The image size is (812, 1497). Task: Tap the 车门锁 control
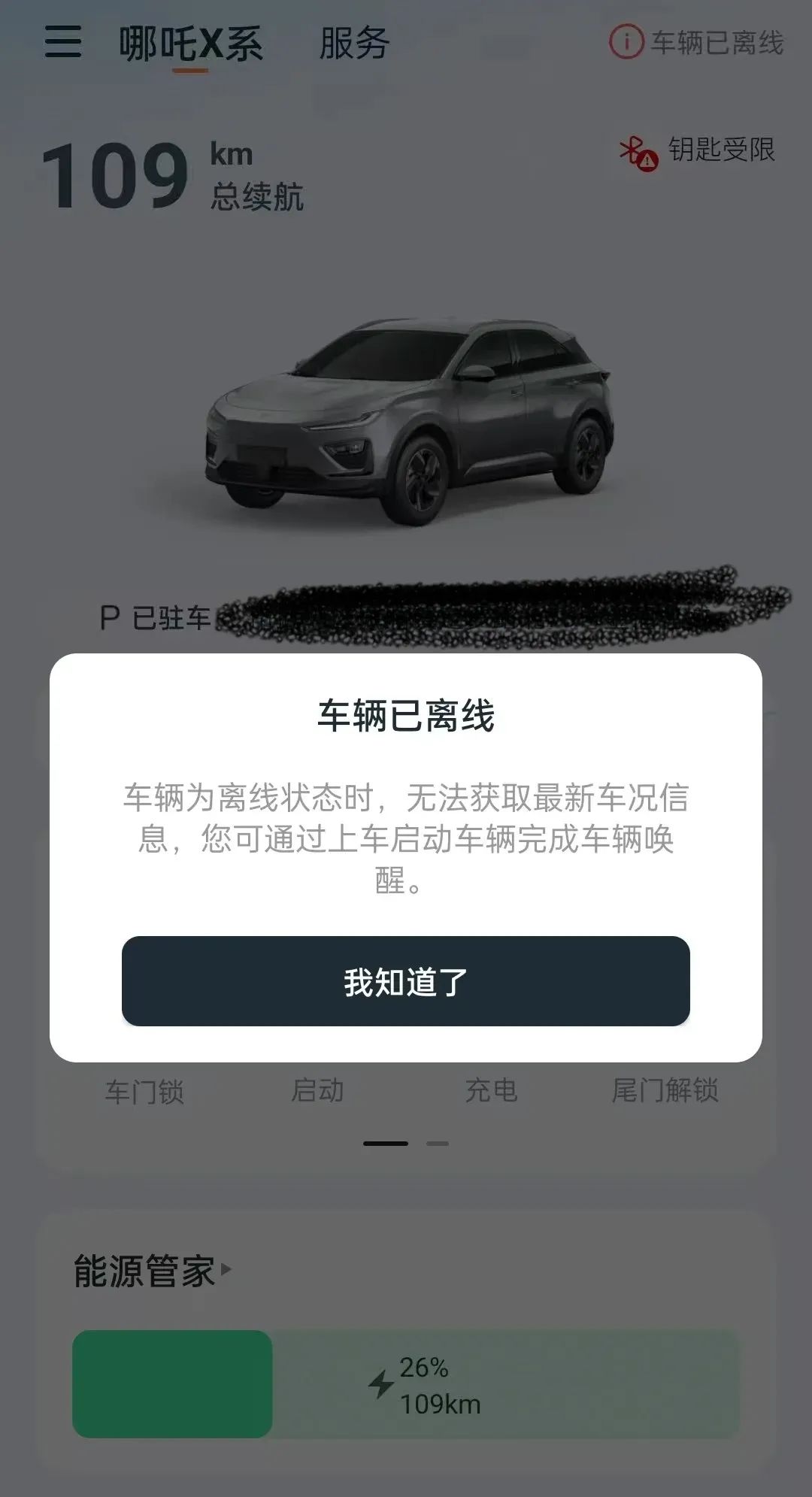(x=144, y=1091)
